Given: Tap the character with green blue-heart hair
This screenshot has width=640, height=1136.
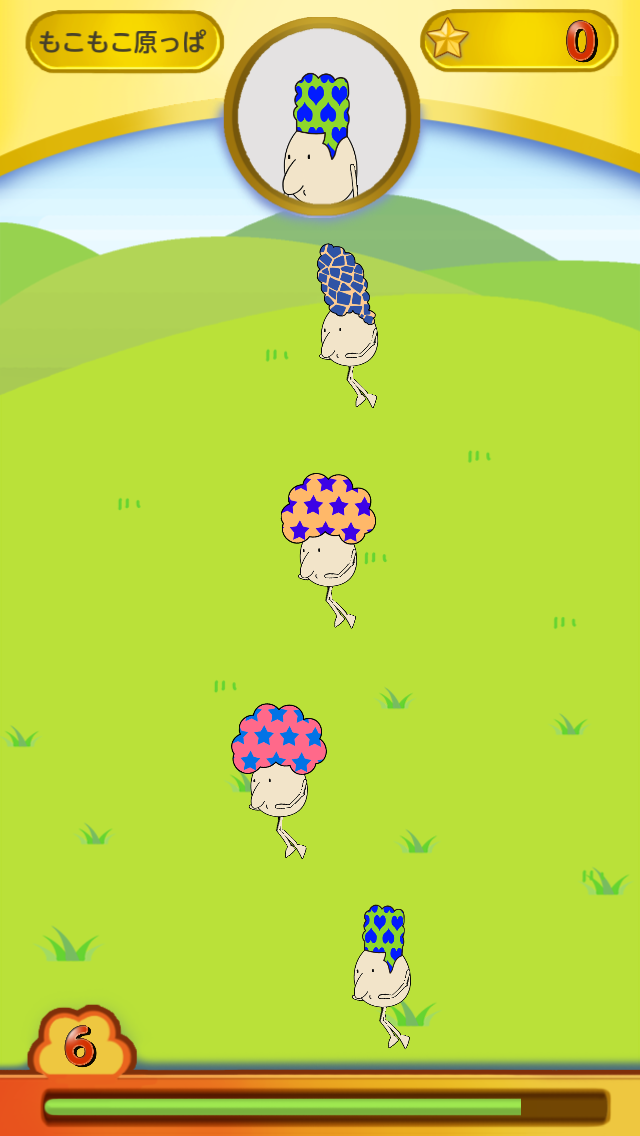Looking at the screenshot, I should (381, 965).
